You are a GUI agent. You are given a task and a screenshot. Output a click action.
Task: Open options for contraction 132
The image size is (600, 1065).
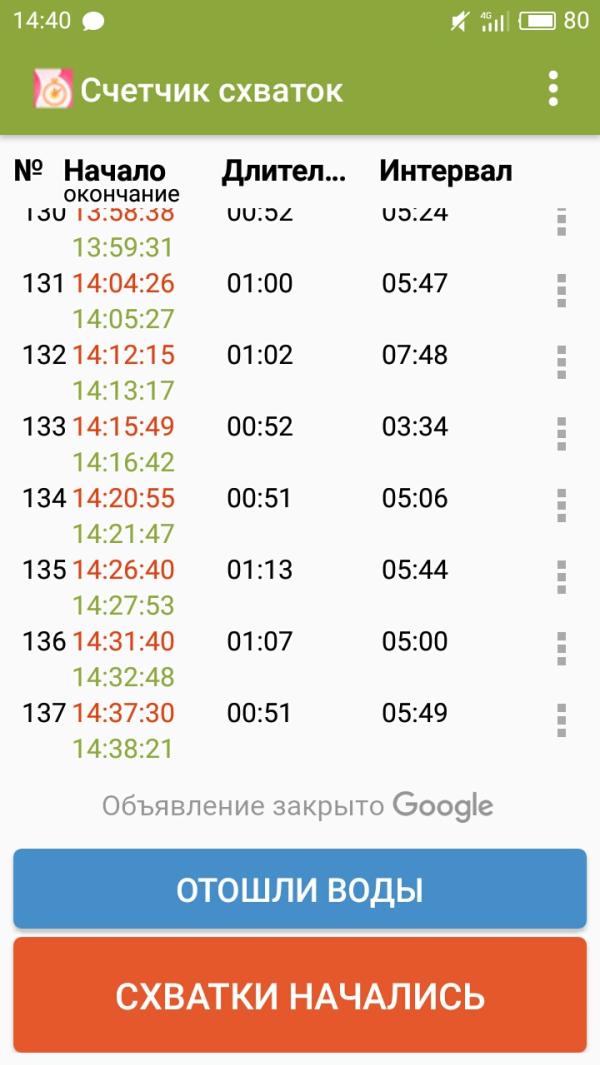pos(561,362)
